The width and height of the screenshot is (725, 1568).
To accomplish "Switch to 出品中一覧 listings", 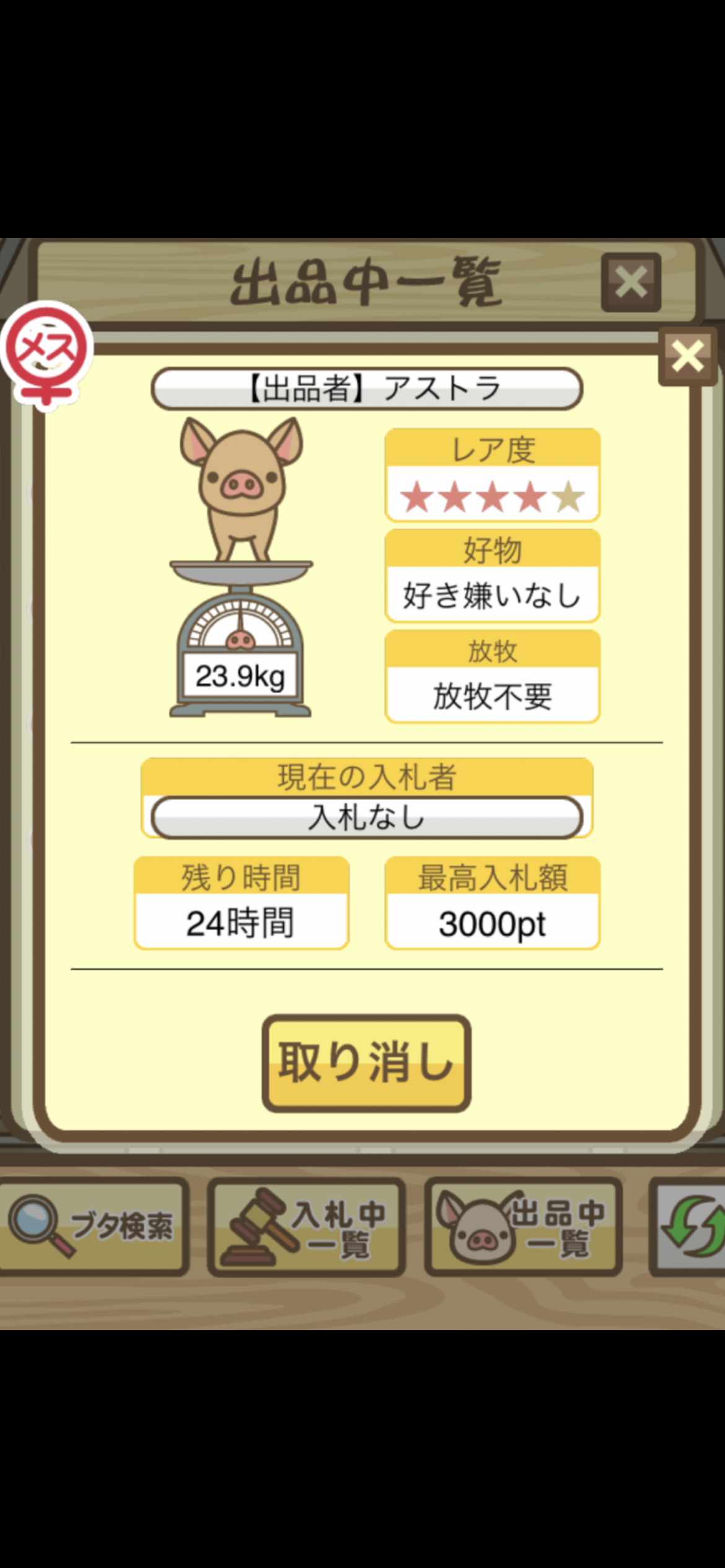I will pyautogui.click(x=523, y=1227).
